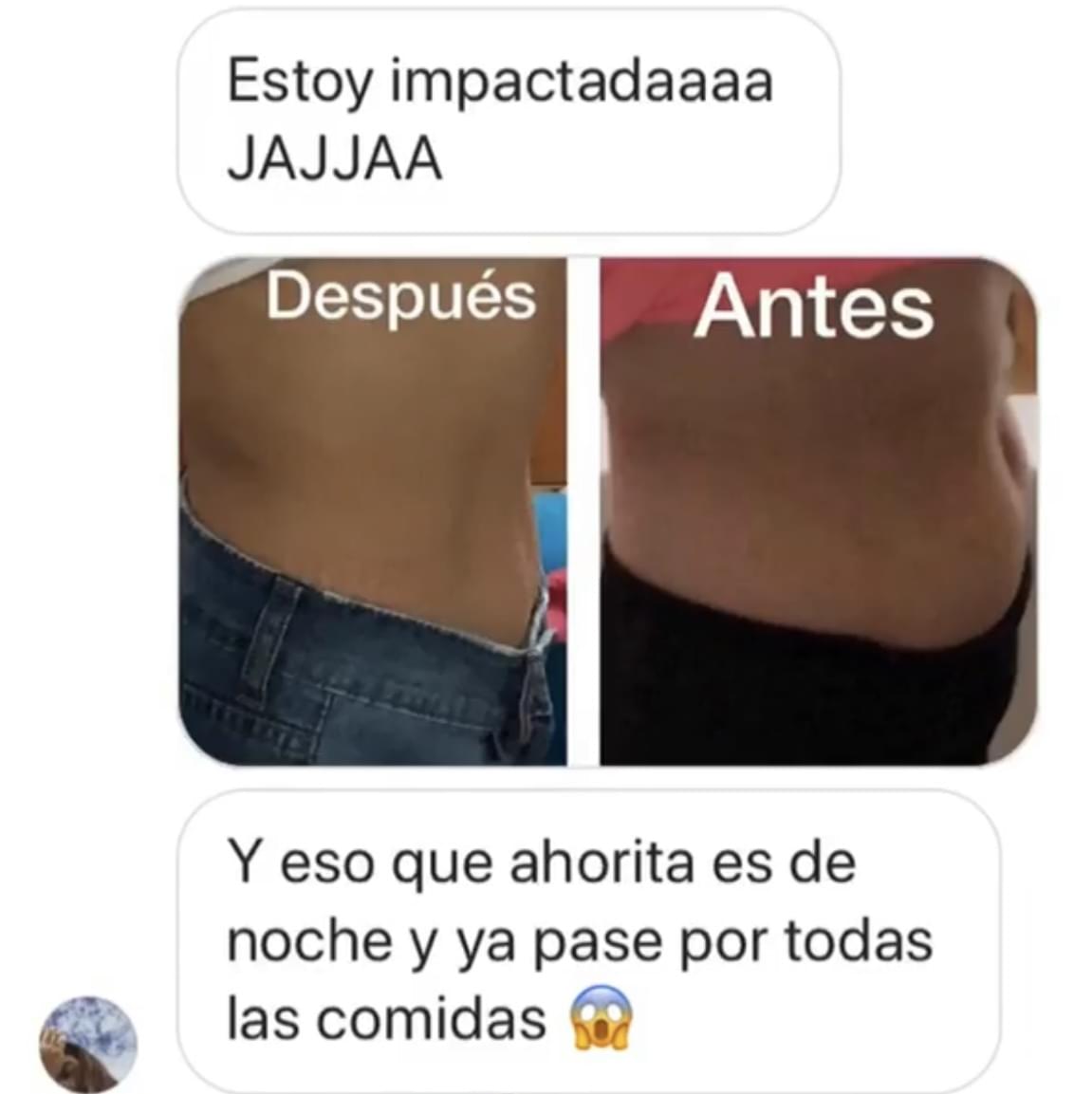Open the sender's profile avatar
1092x1094 pixels.
click(x=88, y=1043)
